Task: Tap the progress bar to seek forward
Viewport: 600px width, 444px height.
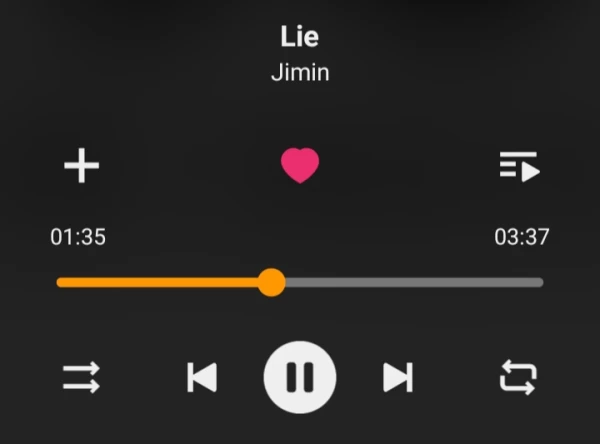Action: (x=420, y=283)
